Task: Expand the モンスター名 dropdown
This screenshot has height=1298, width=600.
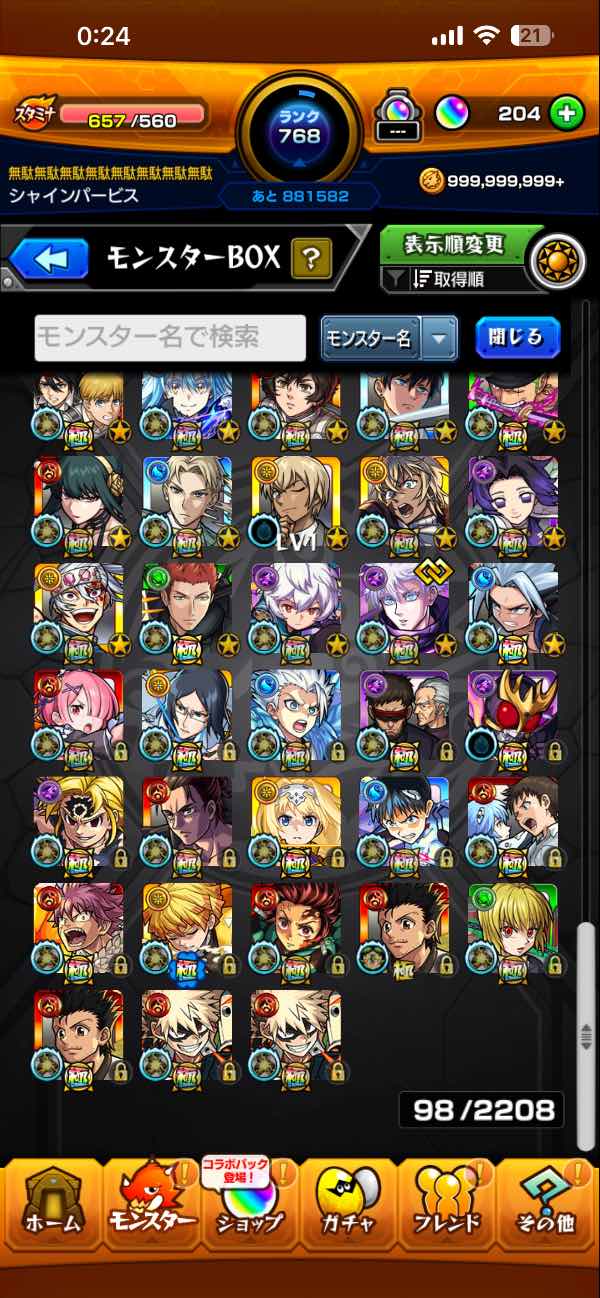Action: 389,339
